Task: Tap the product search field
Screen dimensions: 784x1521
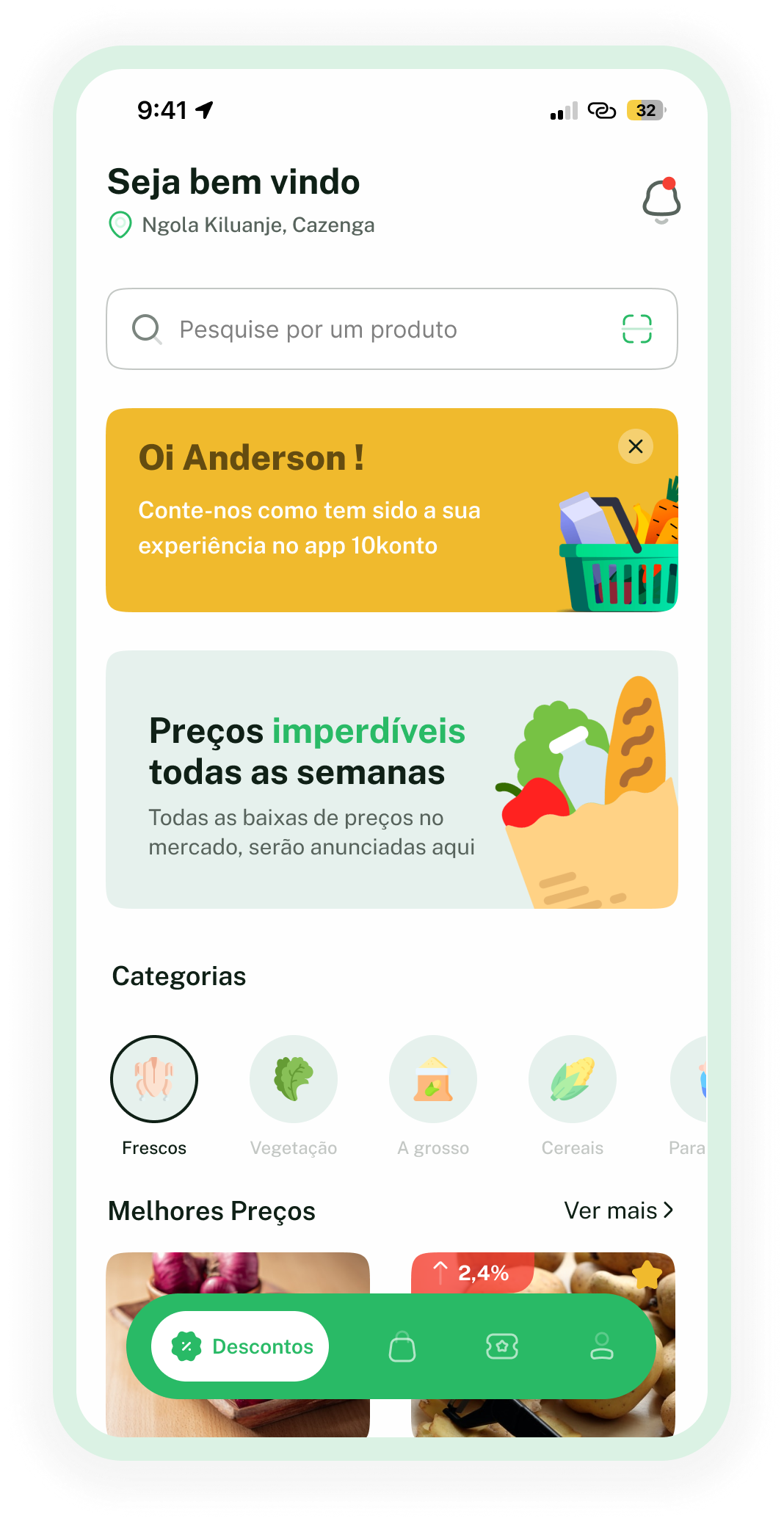Action: click(367, 330)
